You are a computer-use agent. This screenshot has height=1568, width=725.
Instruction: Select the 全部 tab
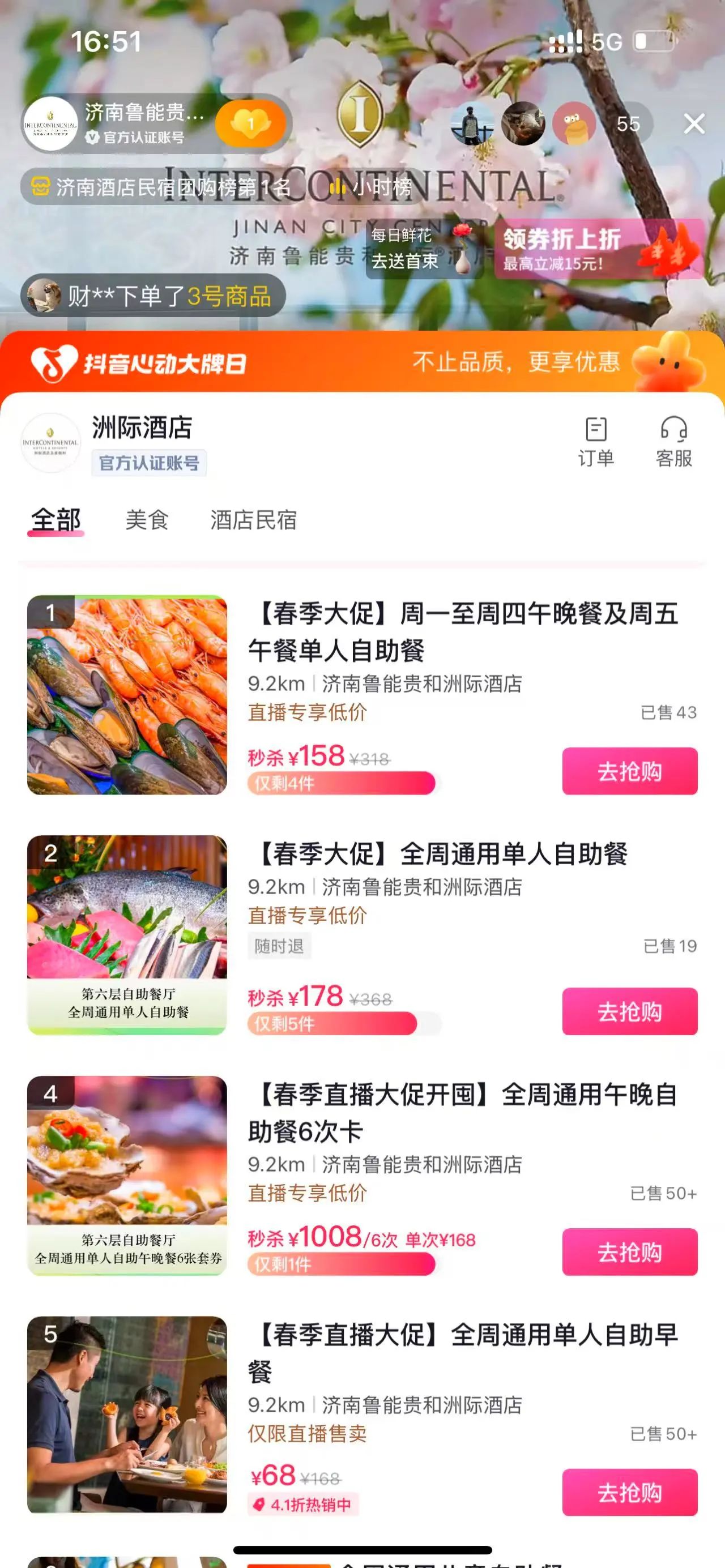click(x=56, y=520)
